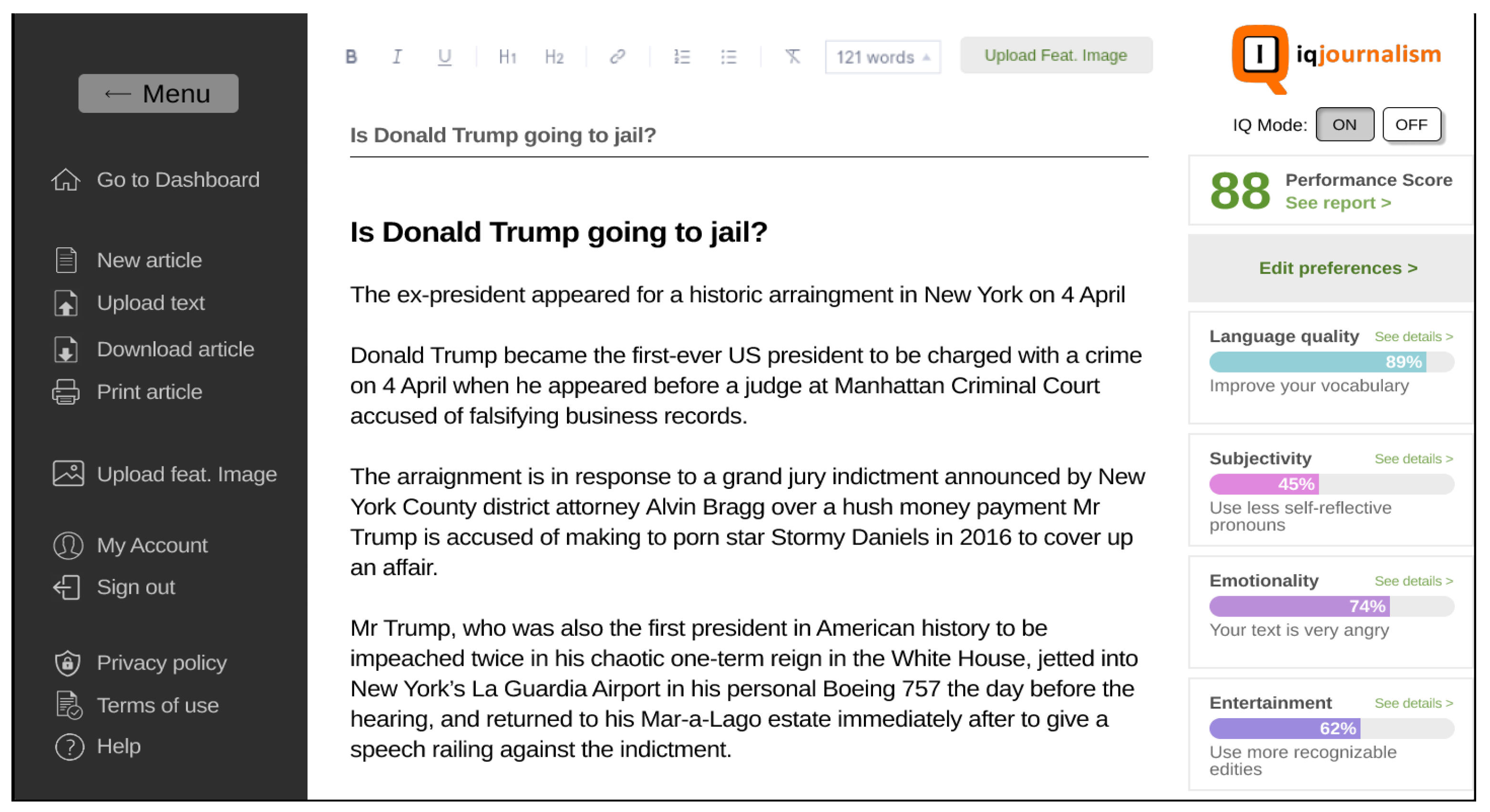Sign out of the app
1490x812 pixels.
[x=135, y=587]
